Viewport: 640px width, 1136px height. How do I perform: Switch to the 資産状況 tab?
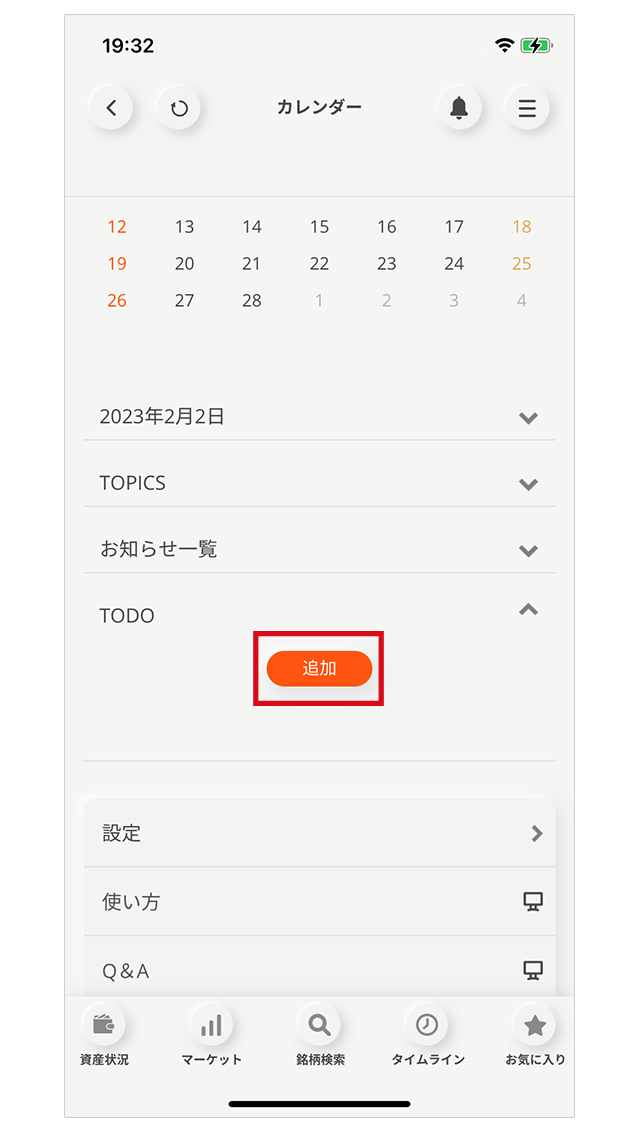click(104, 1035)
